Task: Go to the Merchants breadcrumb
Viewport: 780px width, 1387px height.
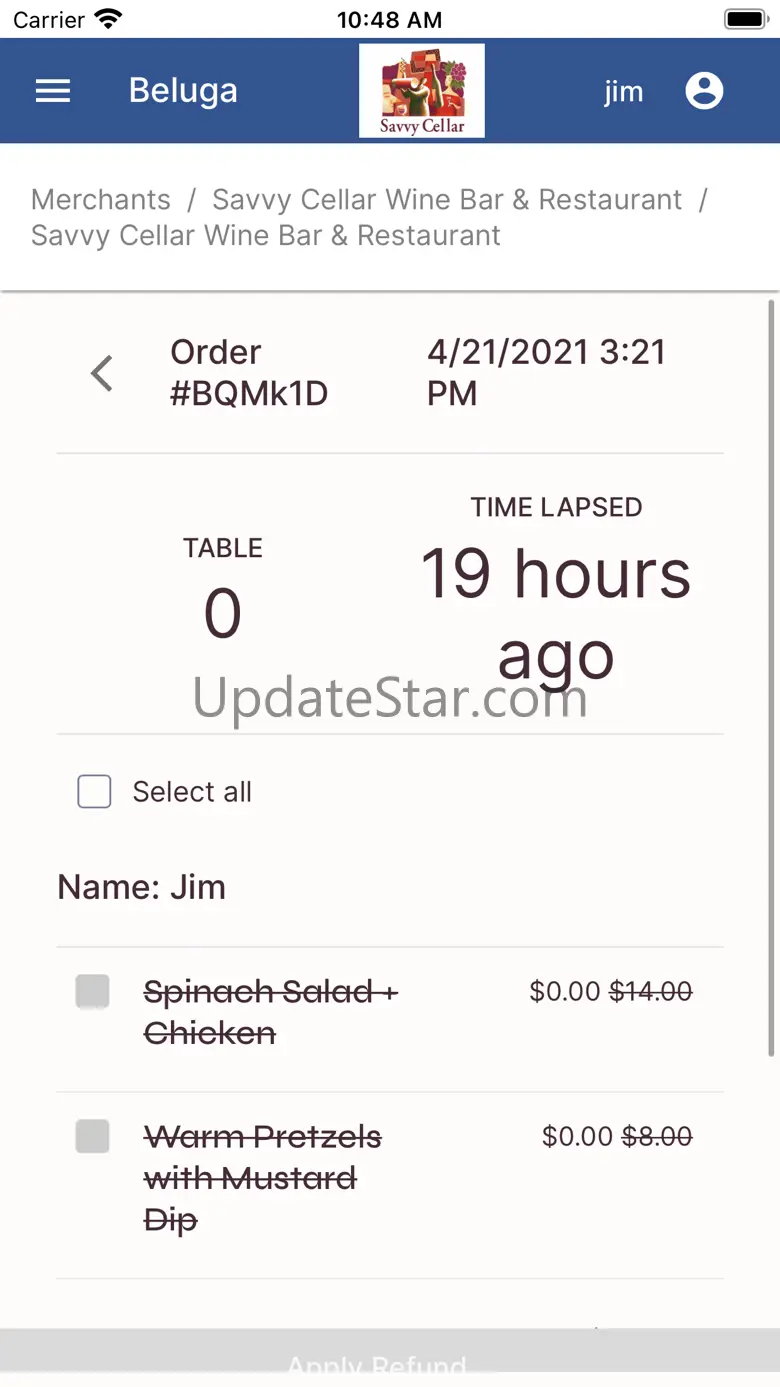Action: click(101, 200)
